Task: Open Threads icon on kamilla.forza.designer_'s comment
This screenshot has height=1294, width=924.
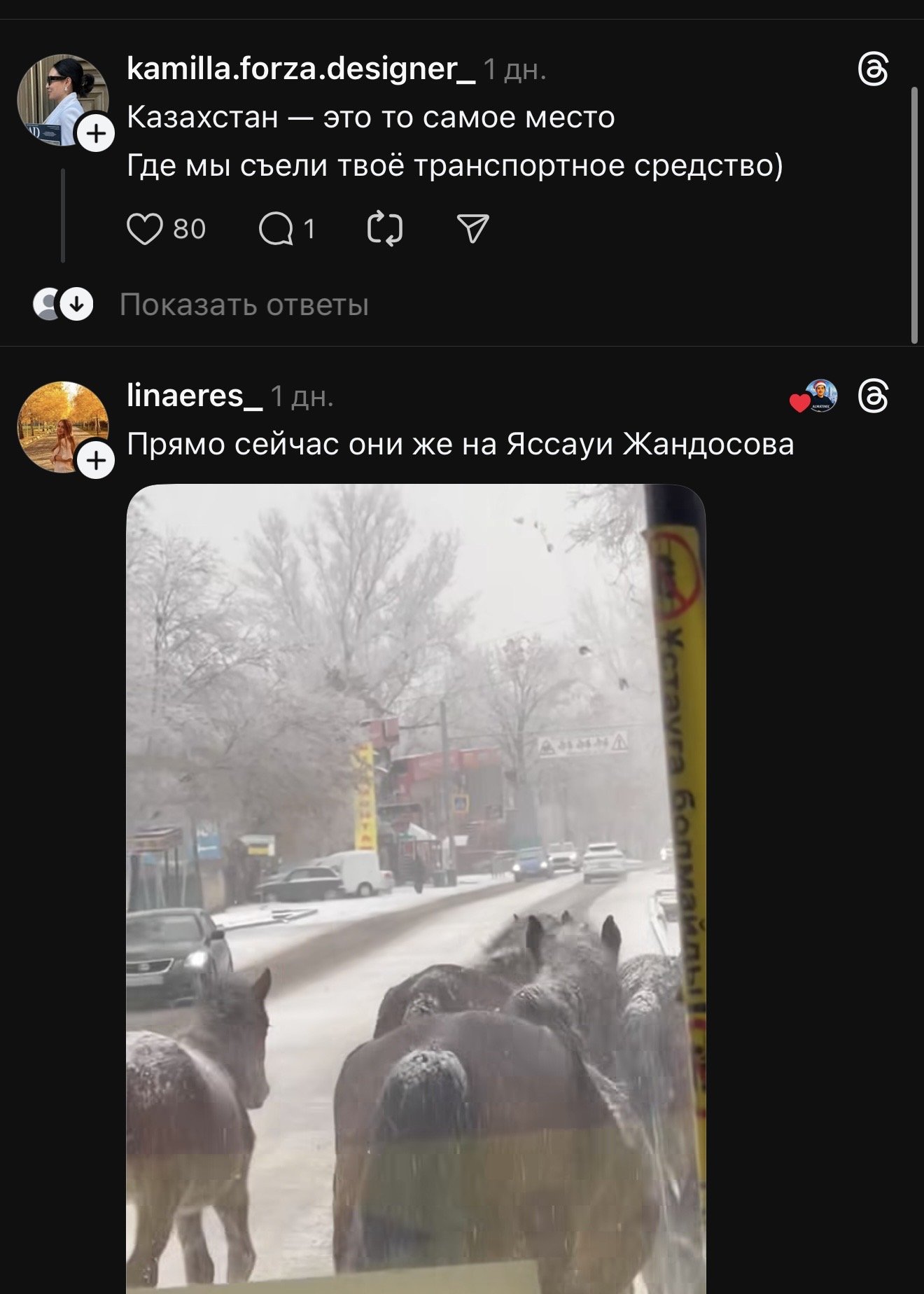Action: (873, 69)
